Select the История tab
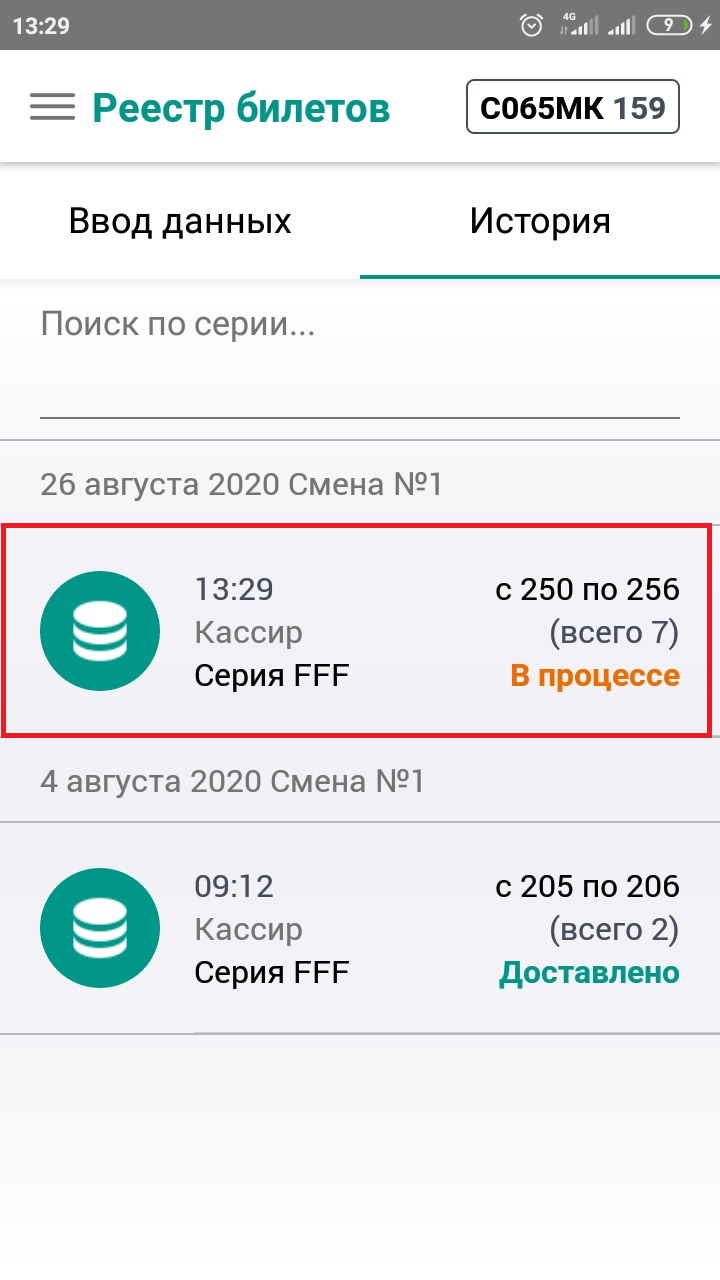 (x=540, y=221)
